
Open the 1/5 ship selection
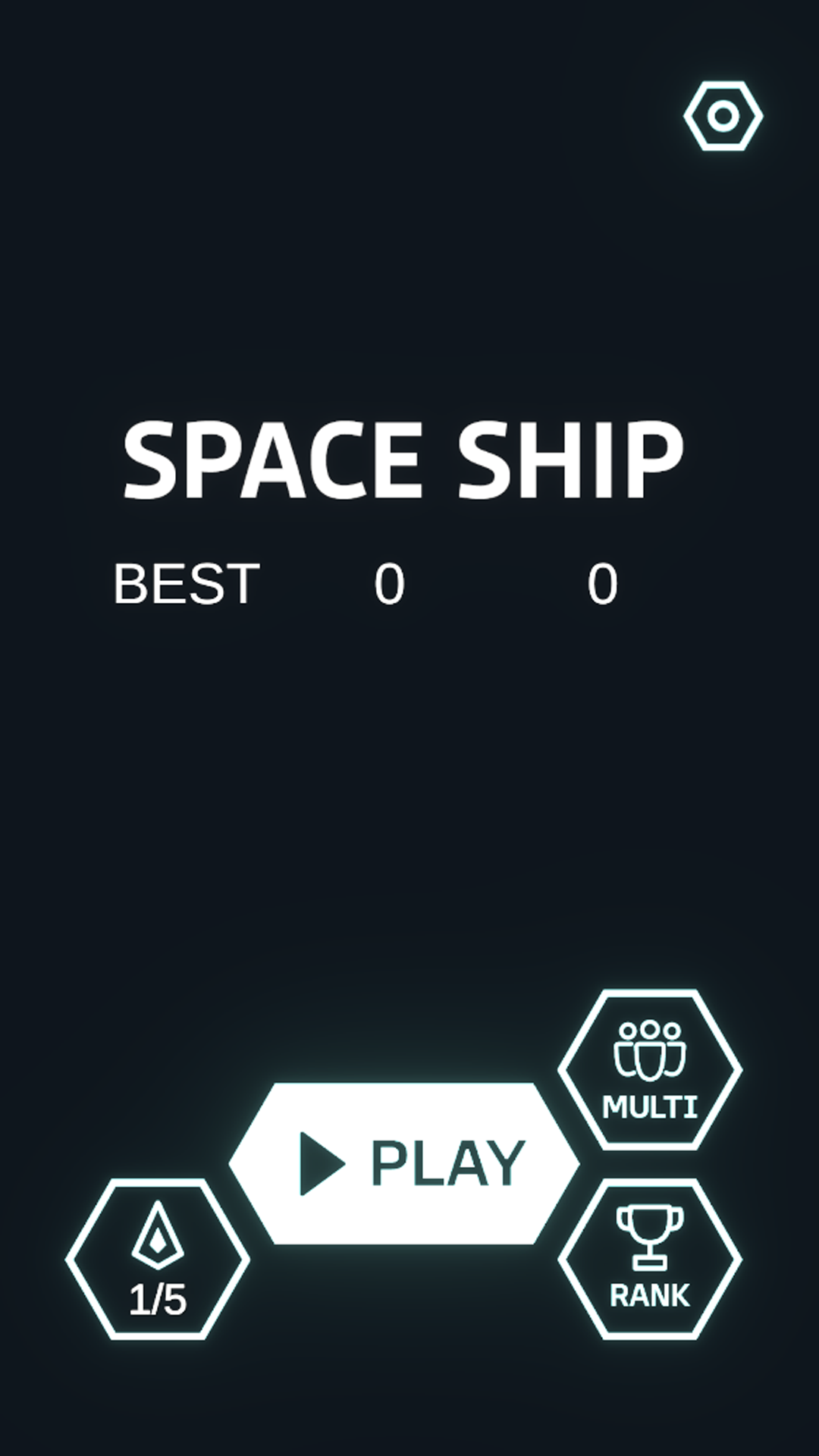158,1259
